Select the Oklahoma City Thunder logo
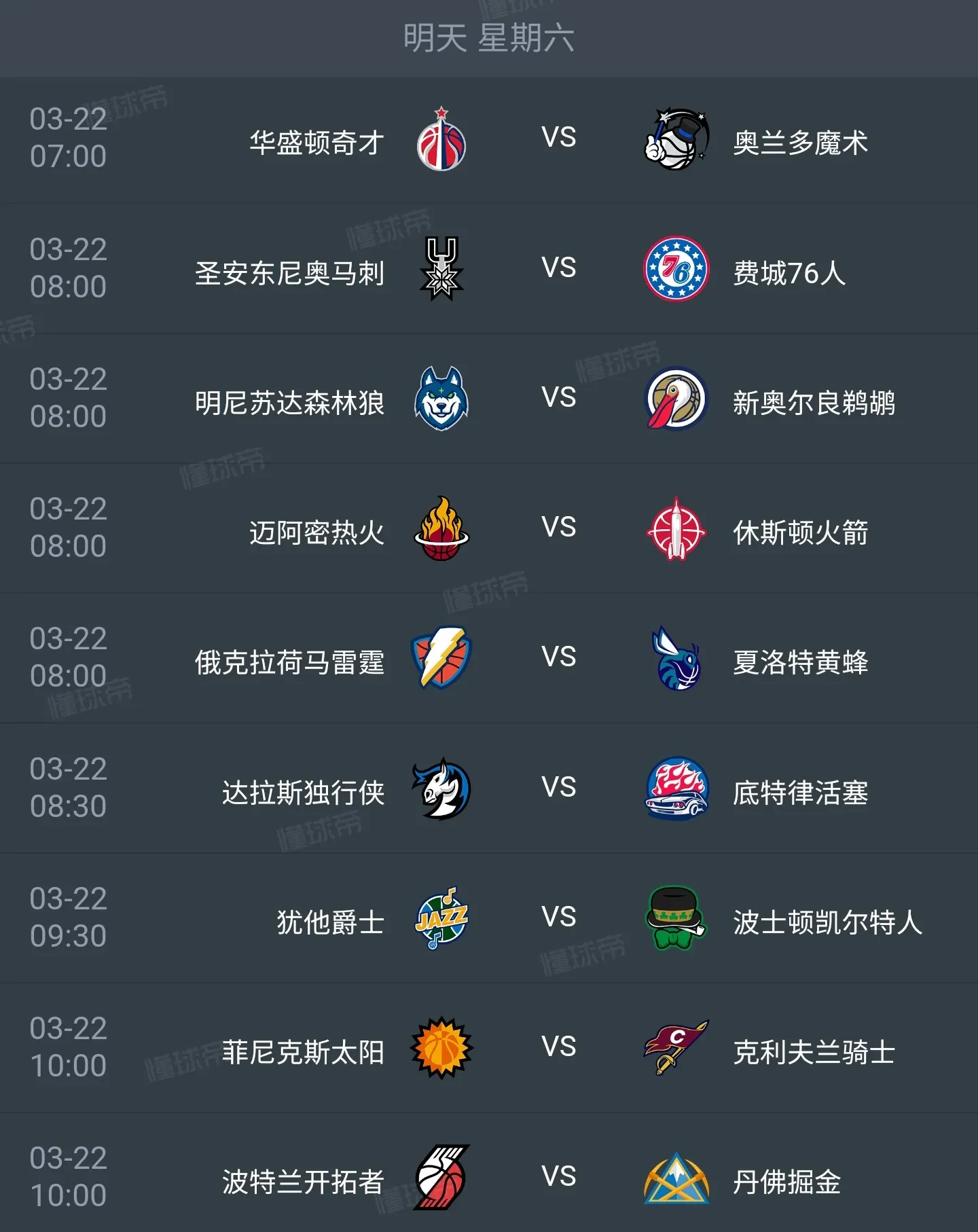This screenshot has height=1232, width=978. (x=442, y=657)
